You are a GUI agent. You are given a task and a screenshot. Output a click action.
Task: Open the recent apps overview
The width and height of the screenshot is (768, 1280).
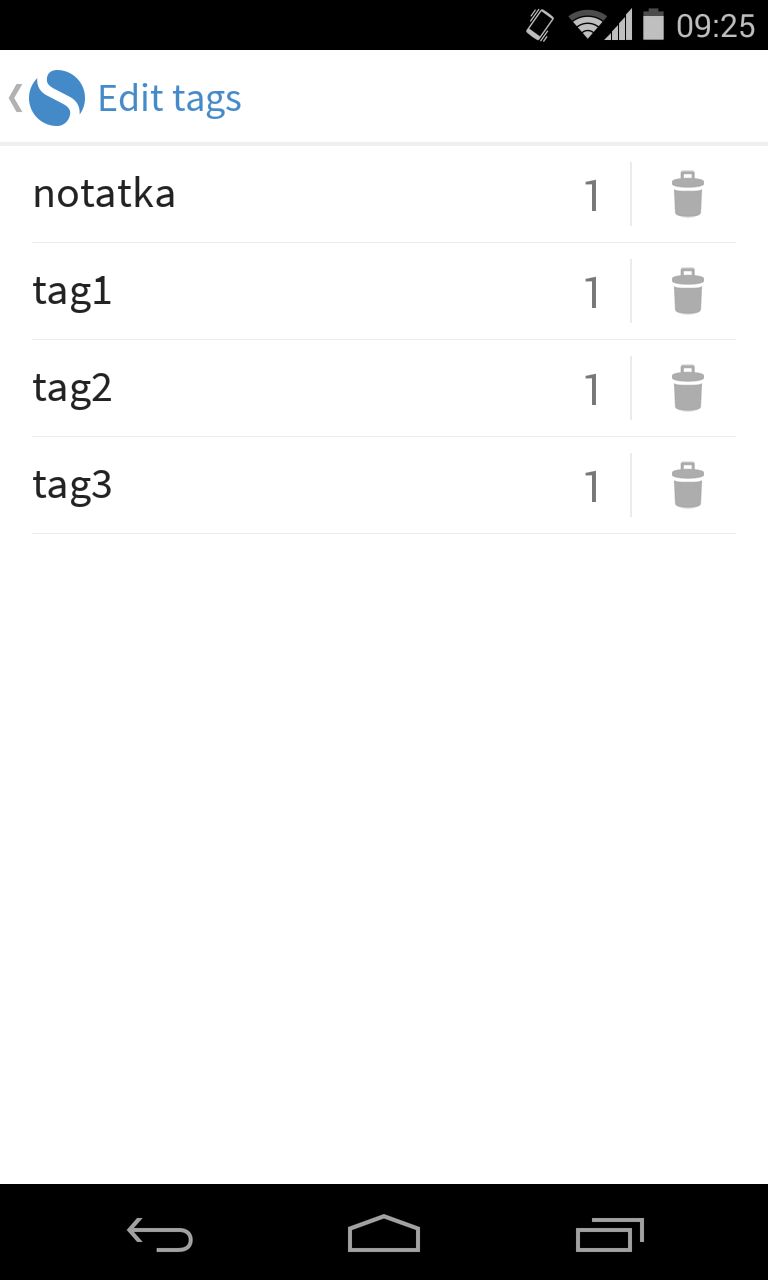610,1235
